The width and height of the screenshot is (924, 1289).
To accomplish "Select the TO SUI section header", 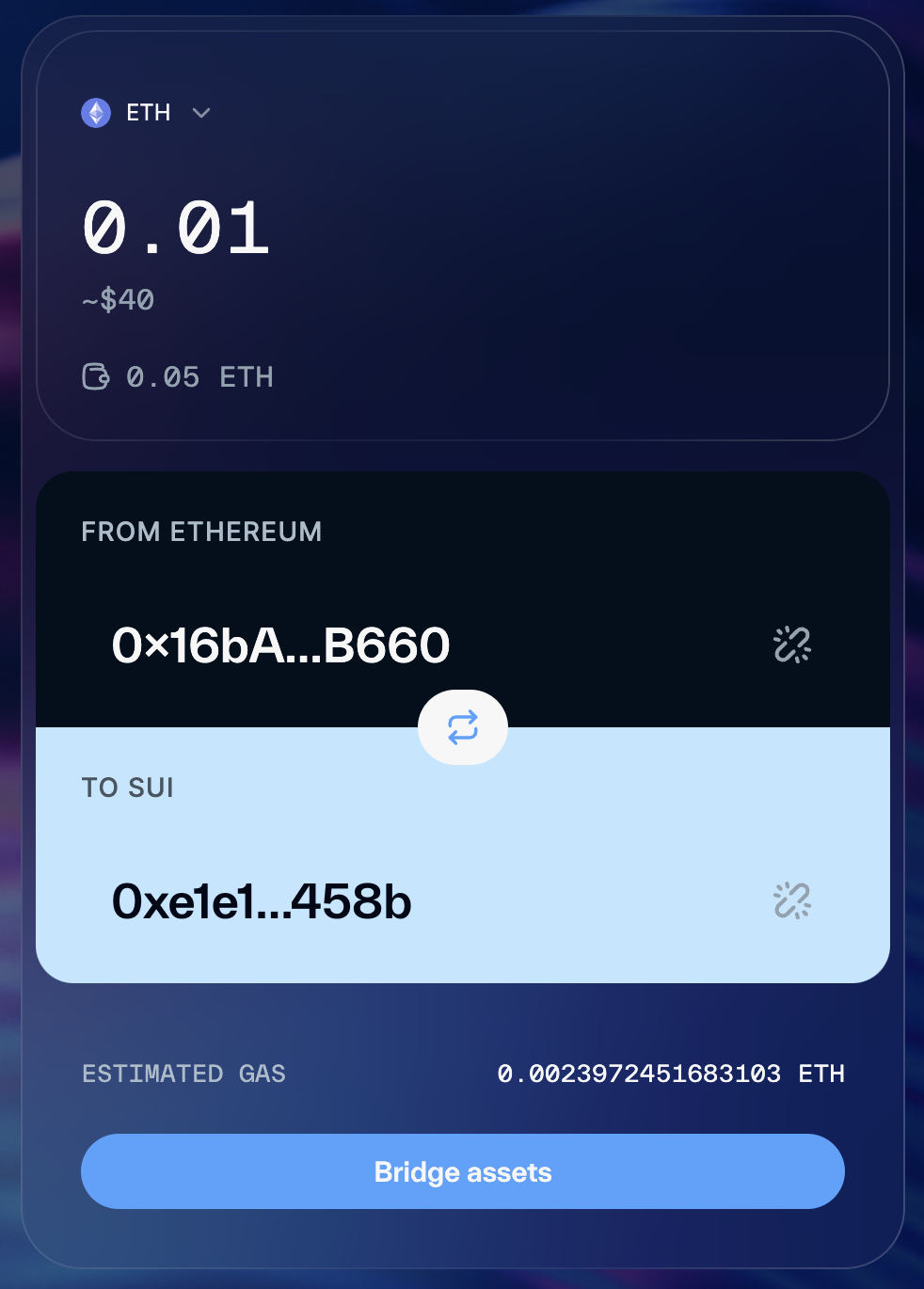I will (127, 788).
